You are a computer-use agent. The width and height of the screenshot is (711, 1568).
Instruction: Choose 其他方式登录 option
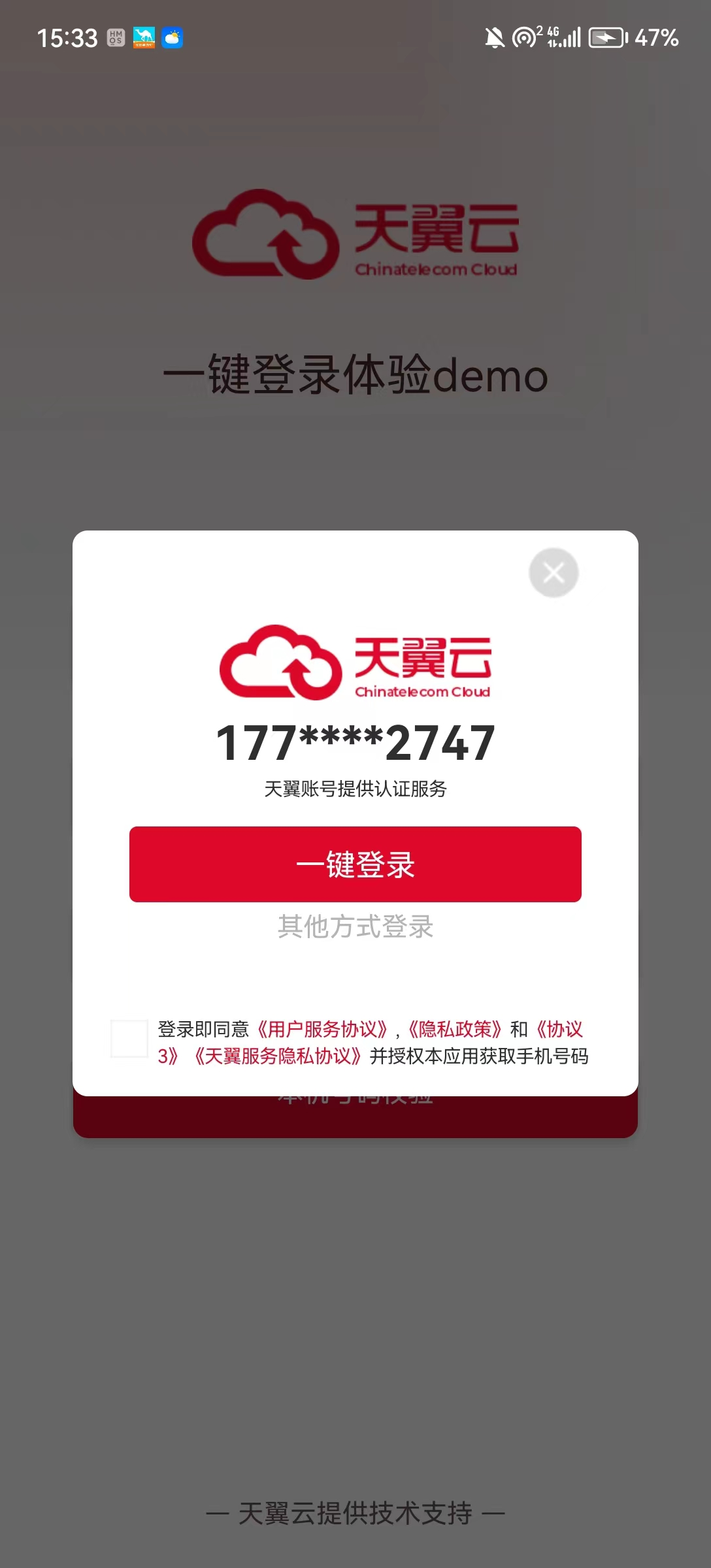click(355, 926)
